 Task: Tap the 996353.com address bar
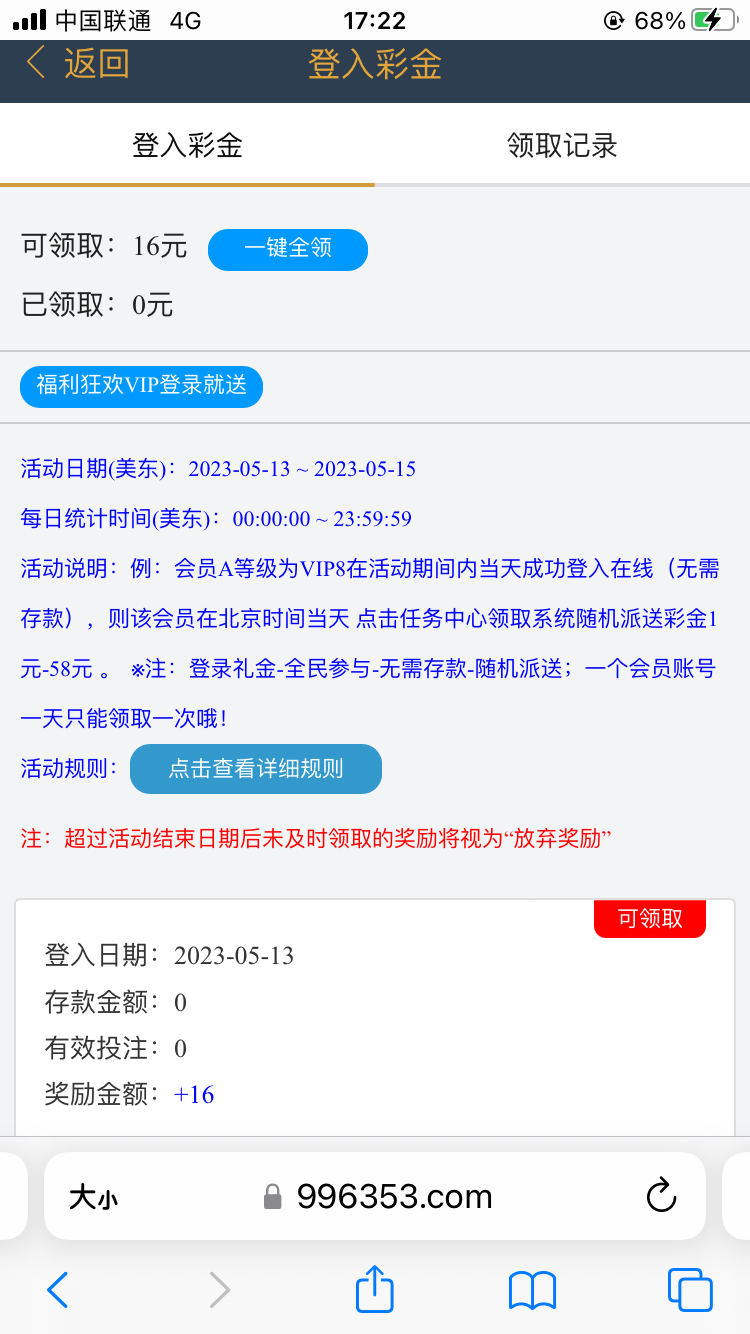point(394,1196)
